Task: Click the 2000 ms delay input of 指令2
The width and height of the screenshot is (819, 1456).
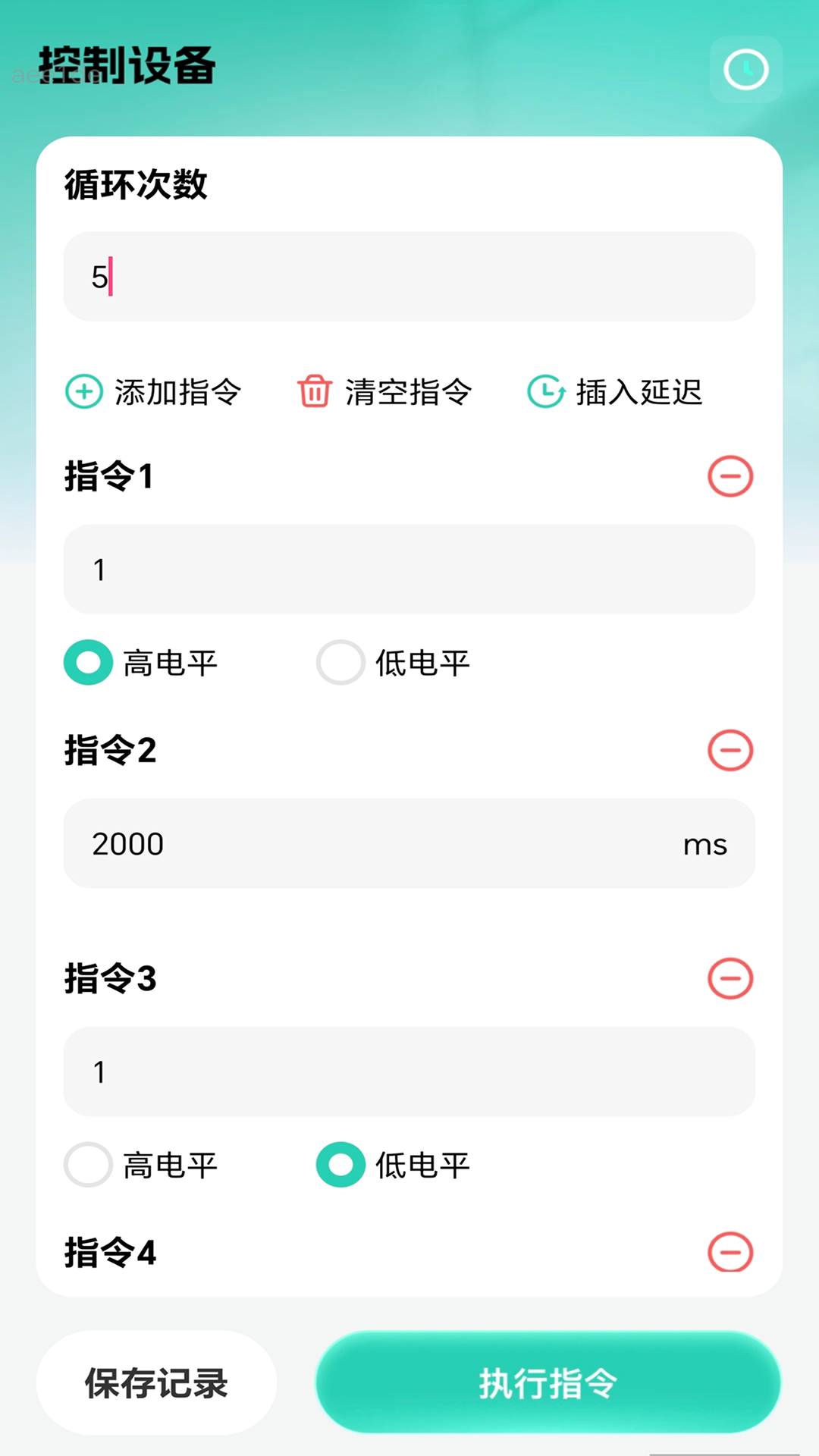Action: 409,844
